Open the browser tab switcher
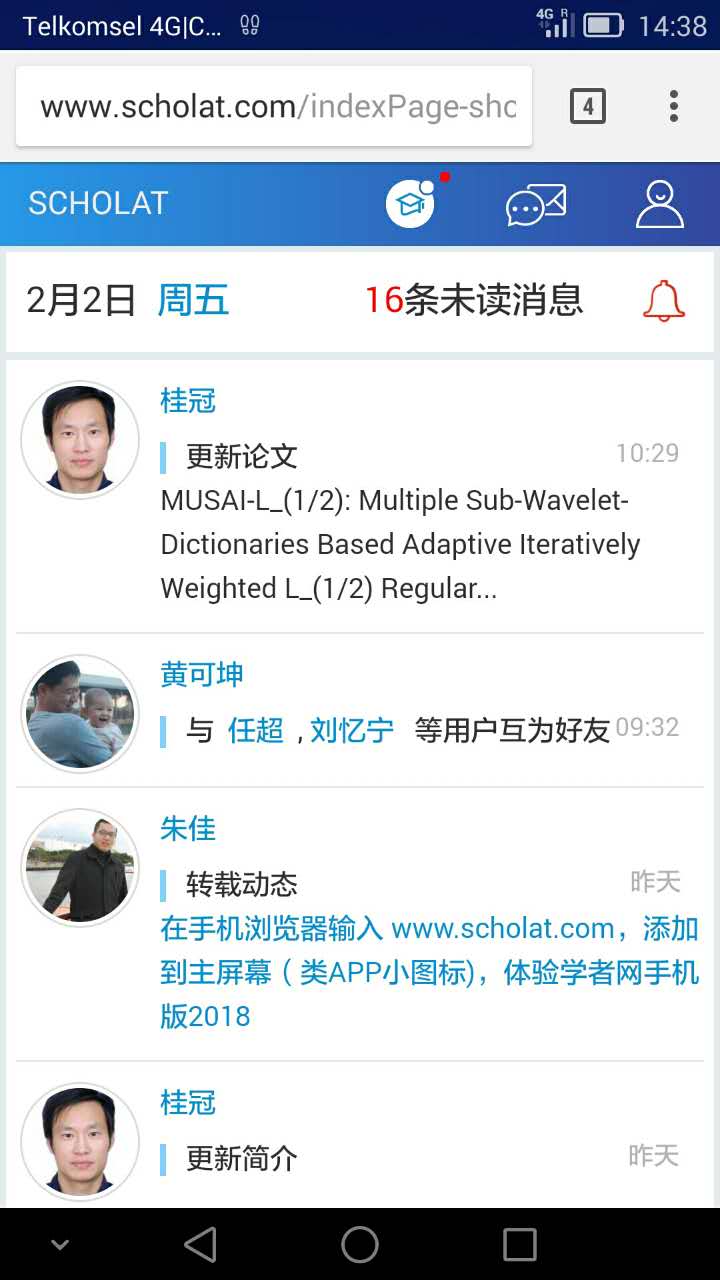 tap(588, 106)
